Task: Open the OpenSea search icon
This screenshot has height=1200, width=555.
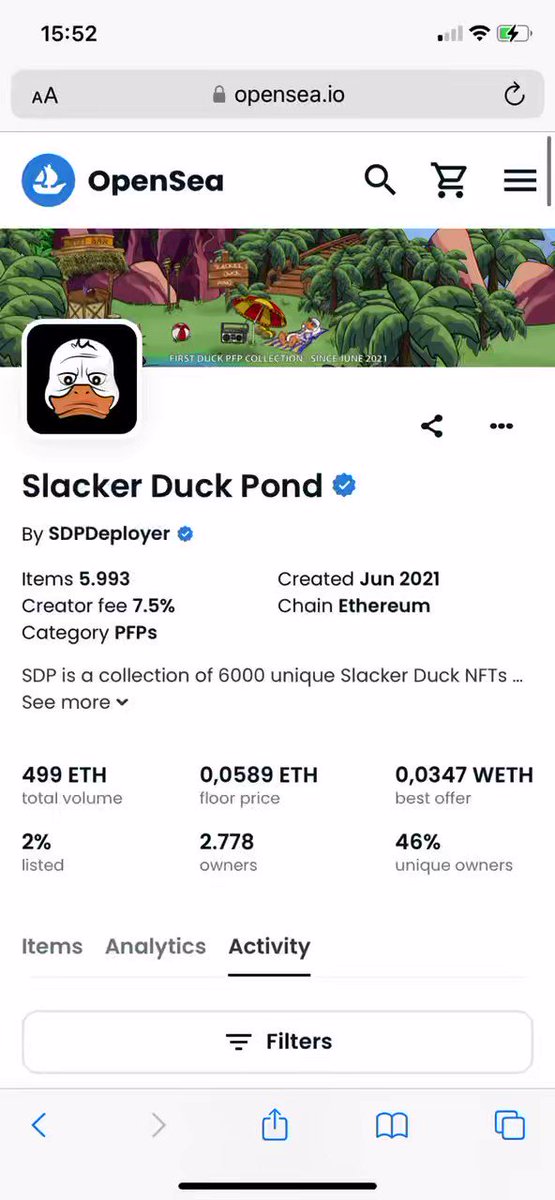Action: (x=380, y=180)
